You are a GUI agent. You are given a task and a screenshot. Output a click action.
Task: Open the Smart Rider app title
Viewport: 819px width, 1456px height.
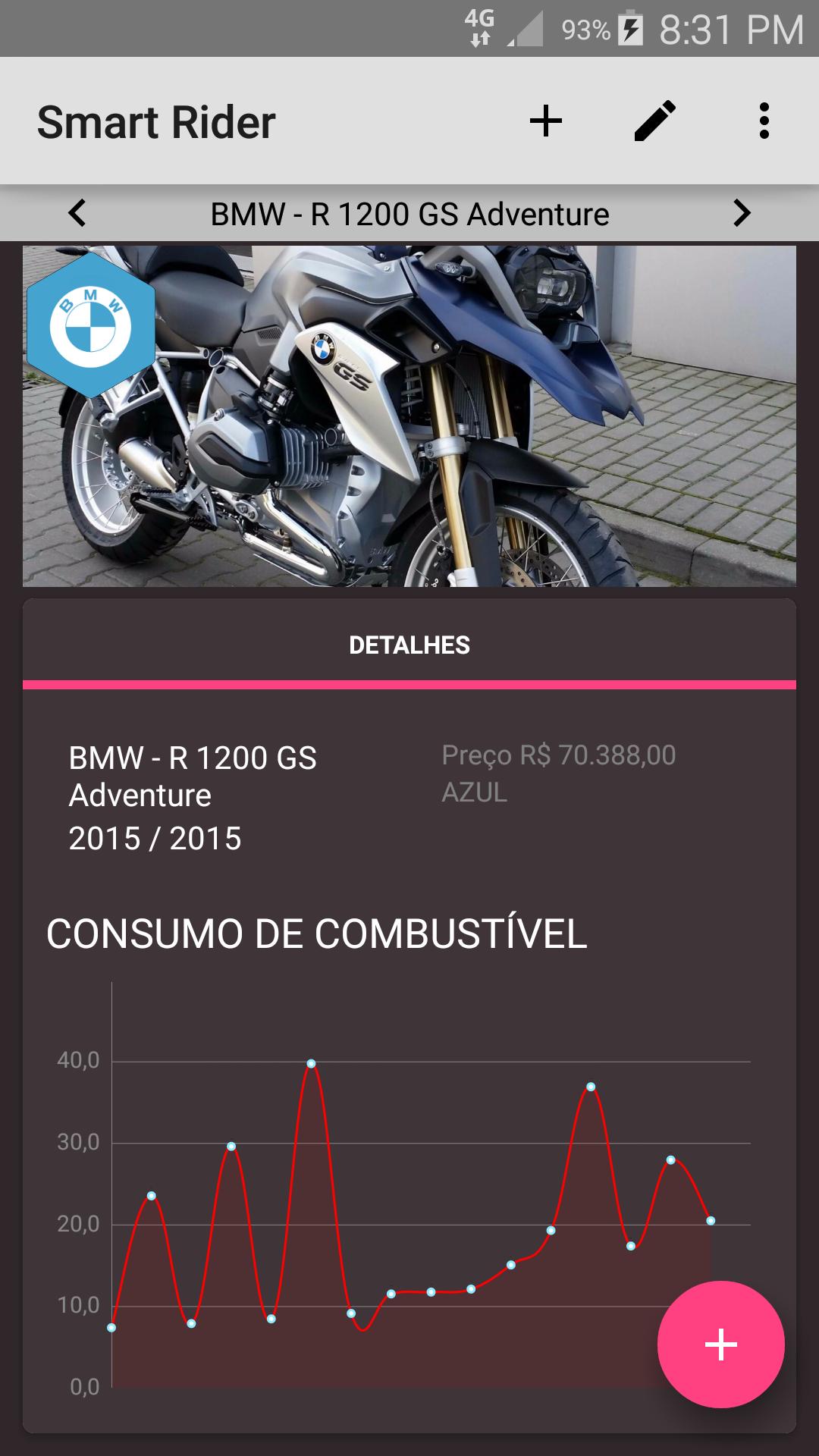click(155, 121)
